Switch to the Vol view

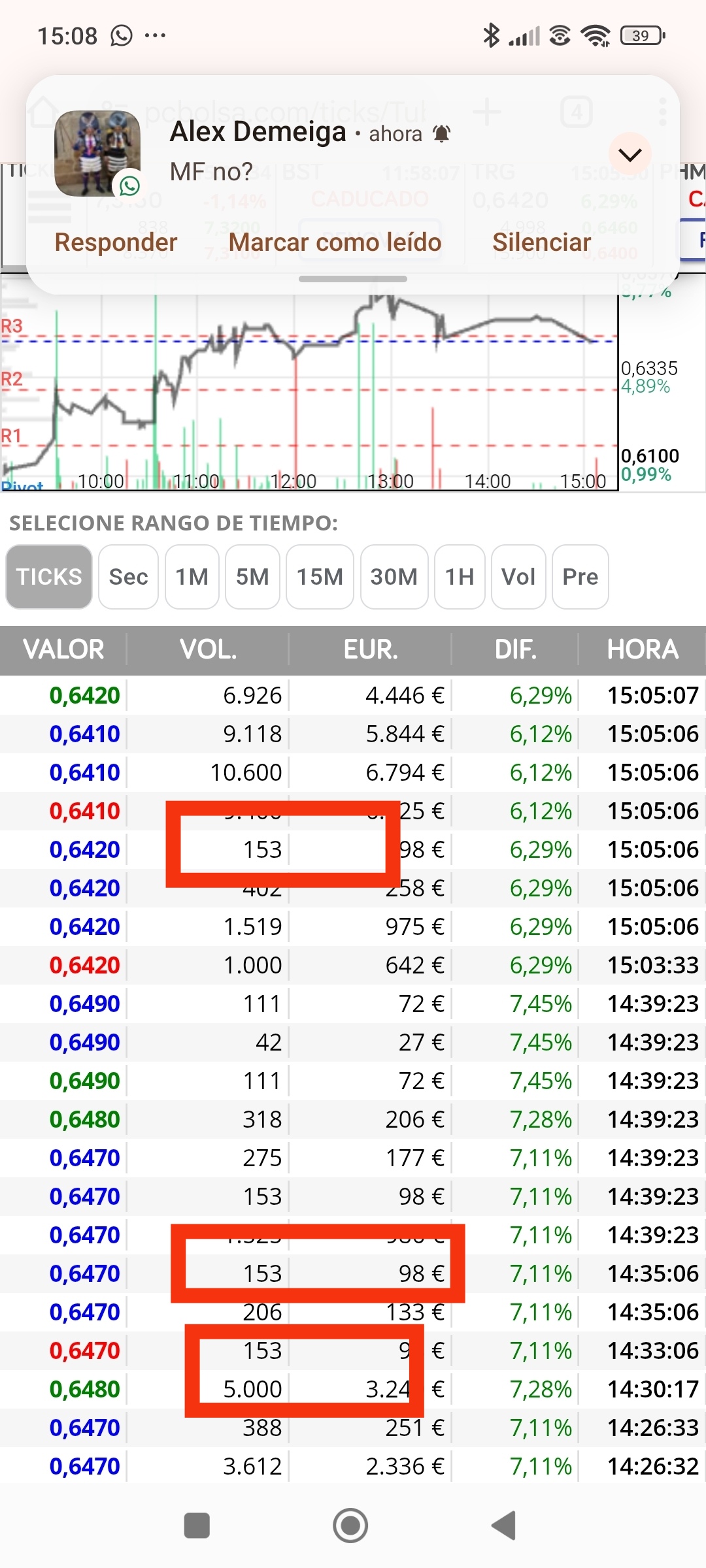point(518,577)
